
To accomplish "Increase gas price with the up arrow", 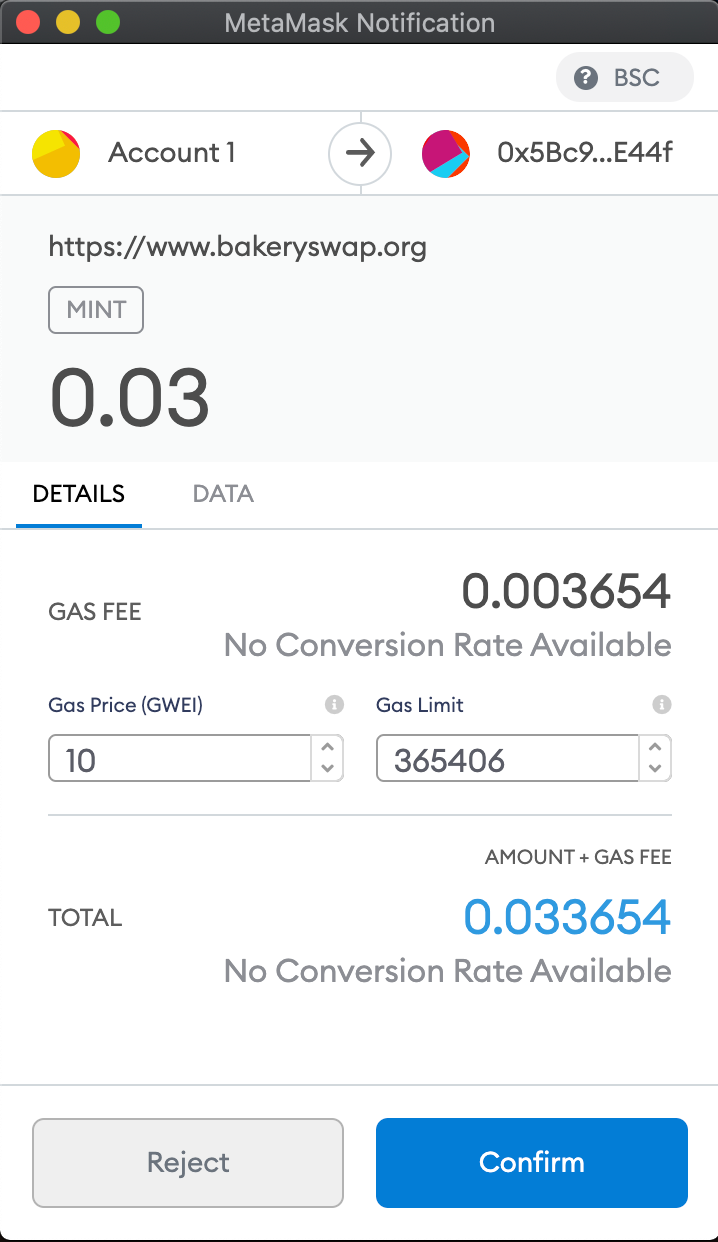I will [x=328, y=748].
